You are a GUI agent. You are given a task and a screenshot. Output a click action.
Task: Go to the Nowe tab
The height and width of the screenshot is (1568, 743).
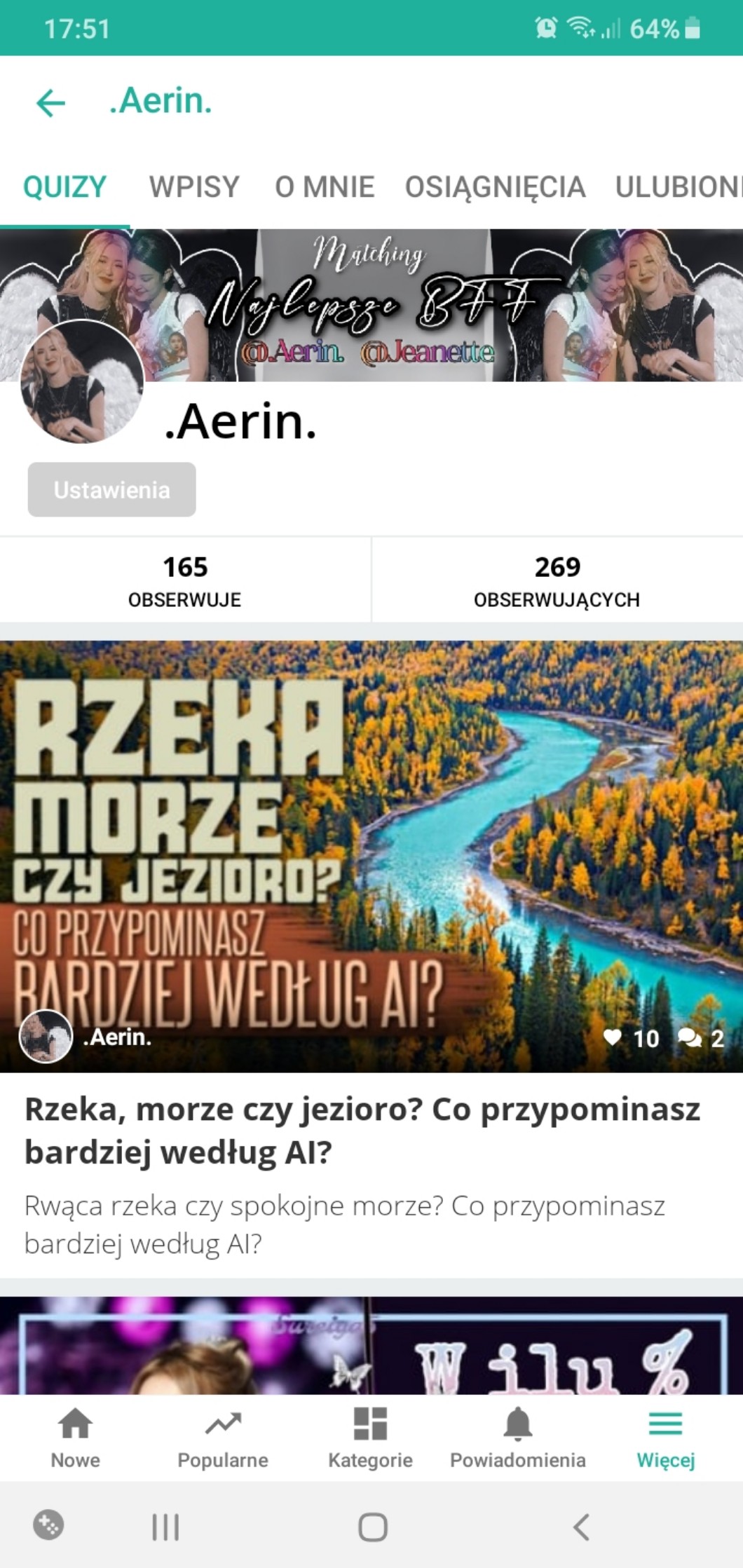(75, 1438)
